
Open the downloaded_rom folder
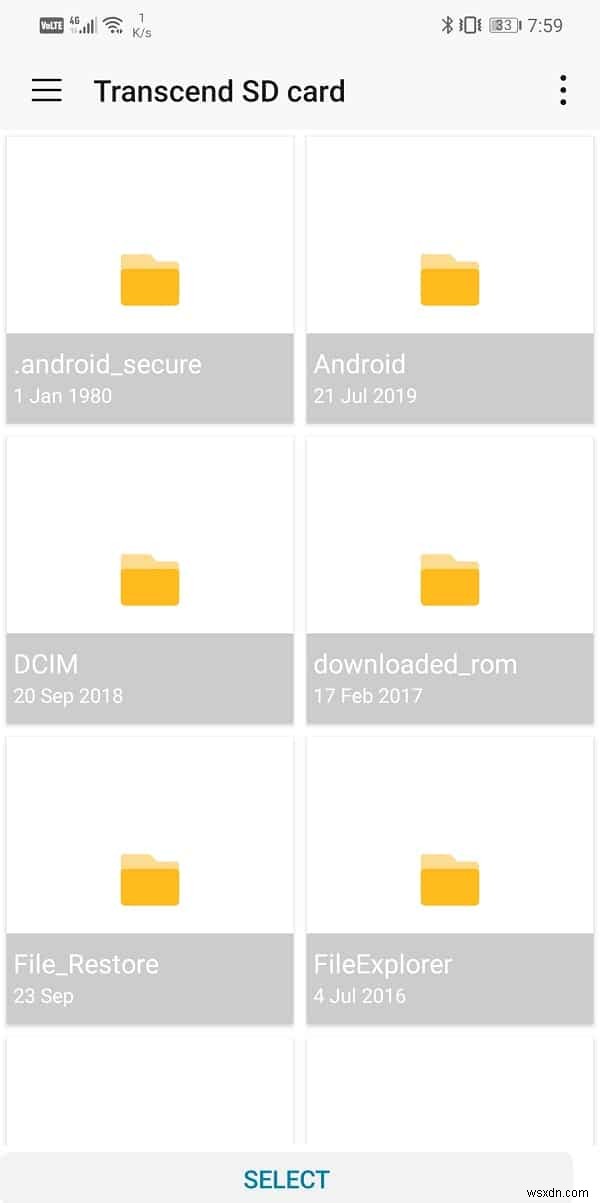(450, 580)
